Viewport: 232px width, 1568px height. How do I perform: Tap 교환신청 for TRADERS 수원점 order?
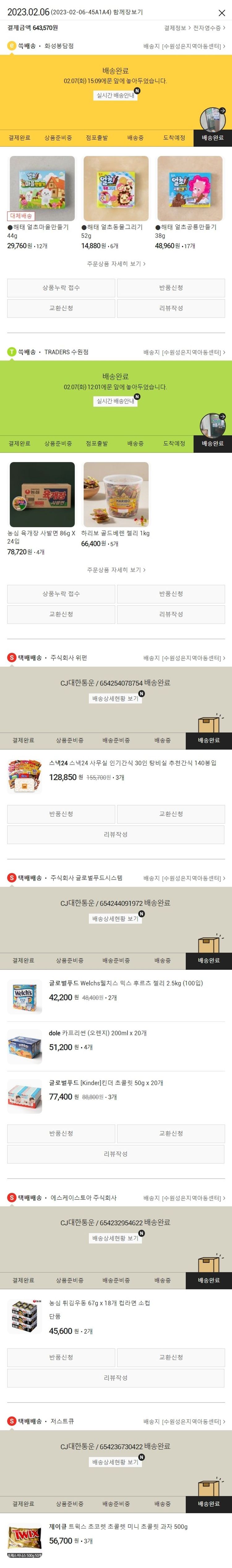click(61, 614)
